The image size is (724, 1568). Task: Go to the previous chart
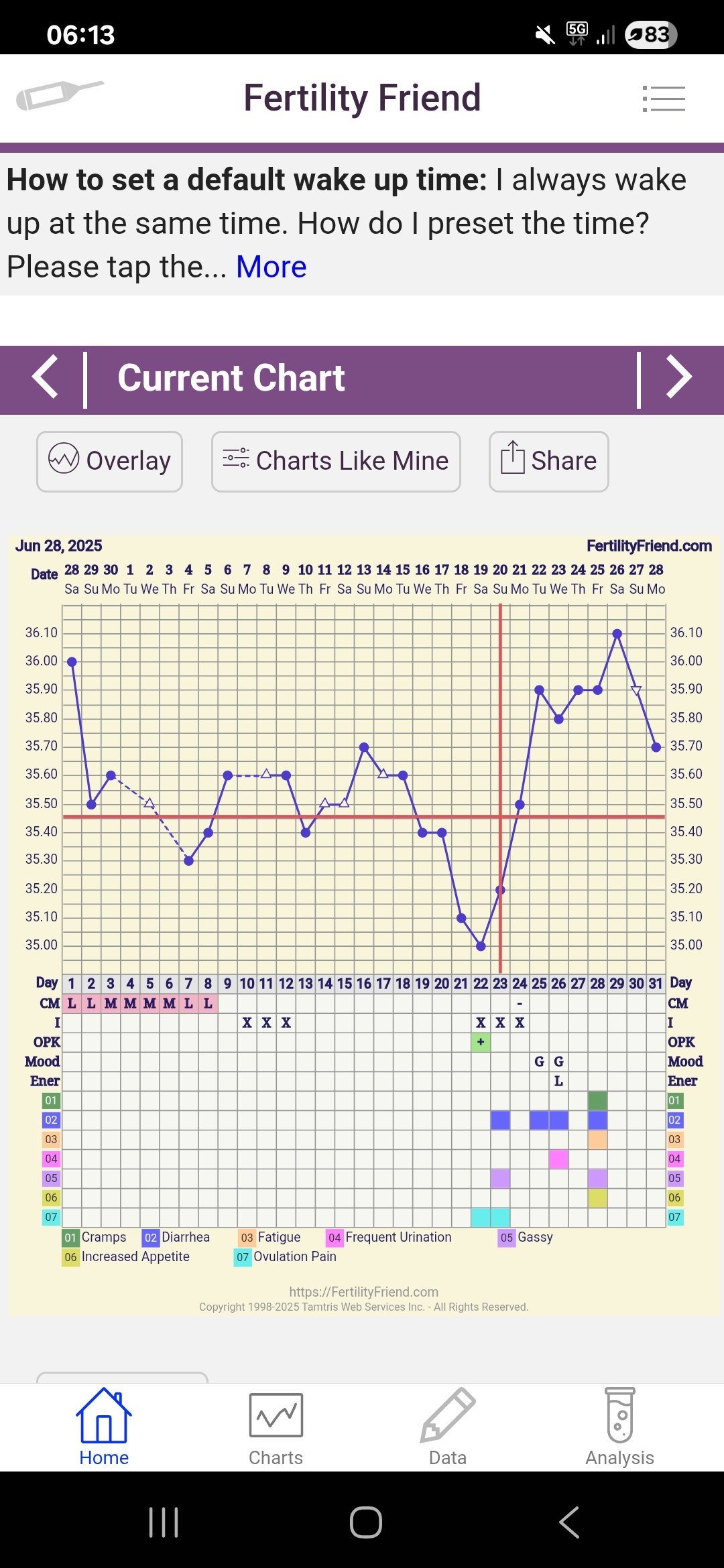46,378
